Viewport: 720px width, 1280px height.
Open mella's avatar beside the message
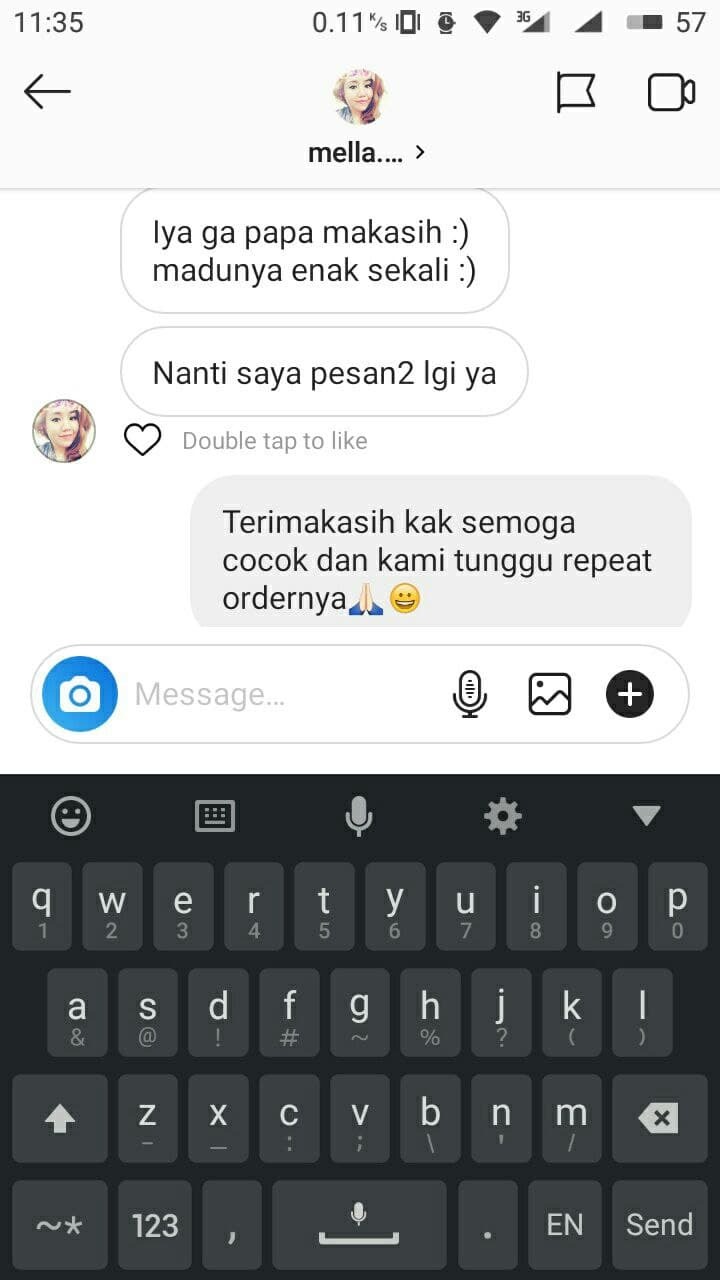64,431
